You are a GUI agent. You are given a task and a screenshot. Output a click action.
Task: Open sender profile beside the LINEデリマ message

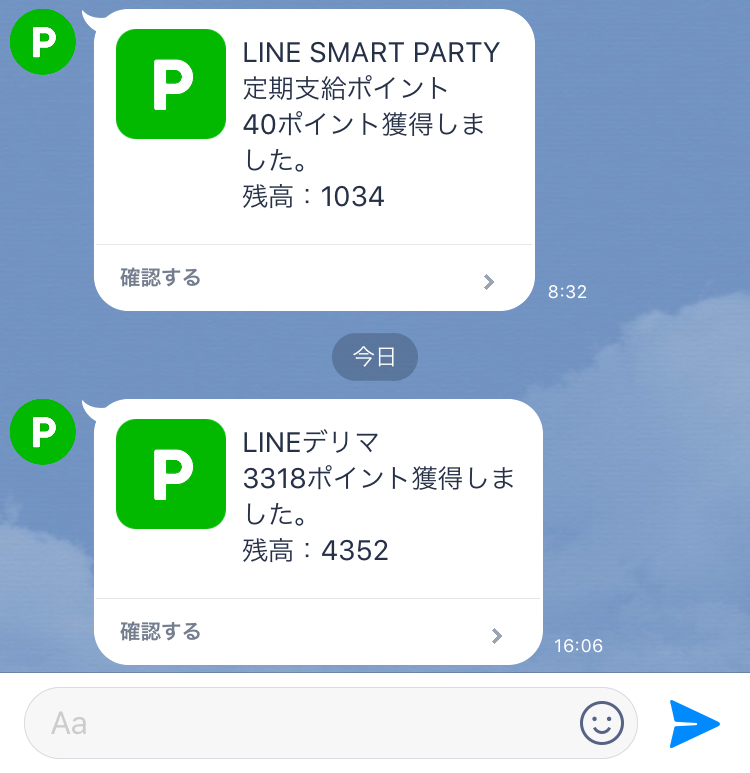click(41, 432)
